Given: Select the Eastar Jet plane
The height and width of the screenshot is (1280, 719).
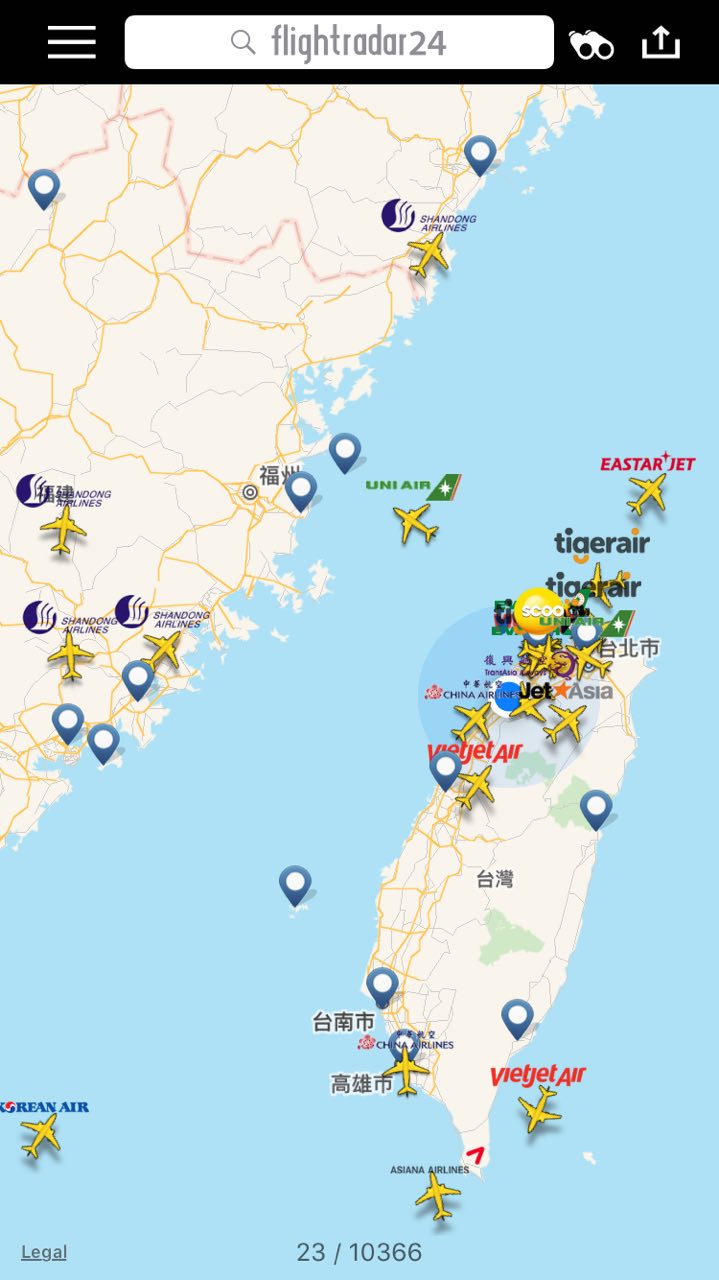Looking at the screenshot, I should click(x=647, y=494).
